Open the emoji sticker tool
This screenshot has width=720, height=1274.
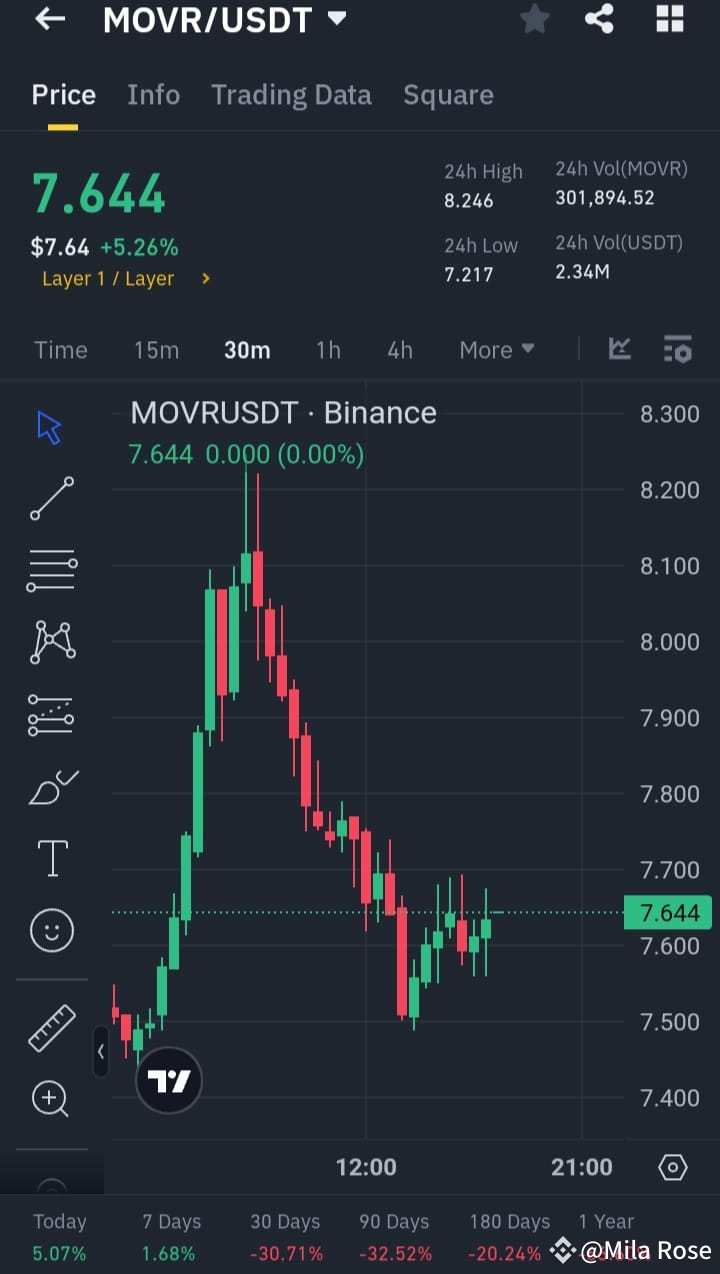click(x=51, y=930)
